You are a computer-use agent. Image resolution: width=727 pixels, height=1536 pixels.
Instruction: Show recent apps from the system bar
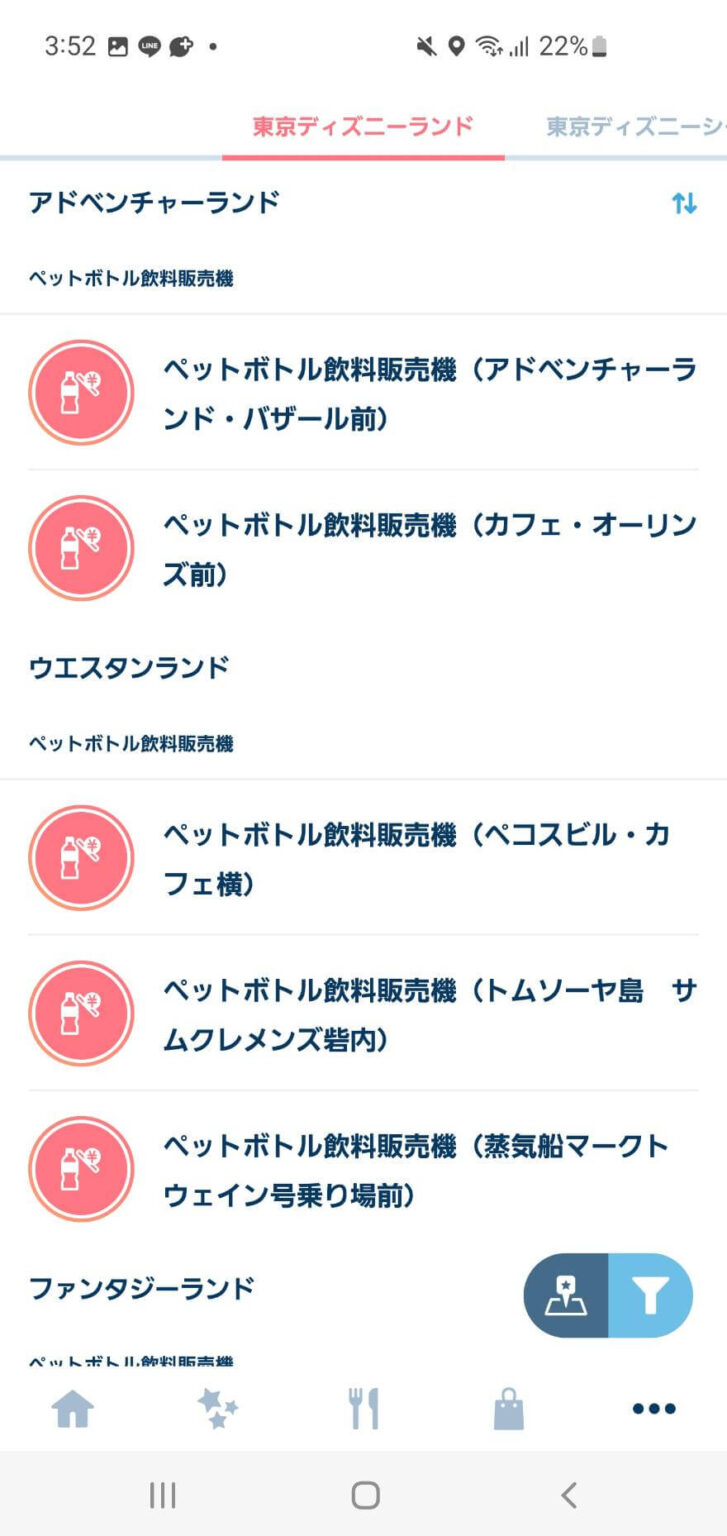(162, 1495)
